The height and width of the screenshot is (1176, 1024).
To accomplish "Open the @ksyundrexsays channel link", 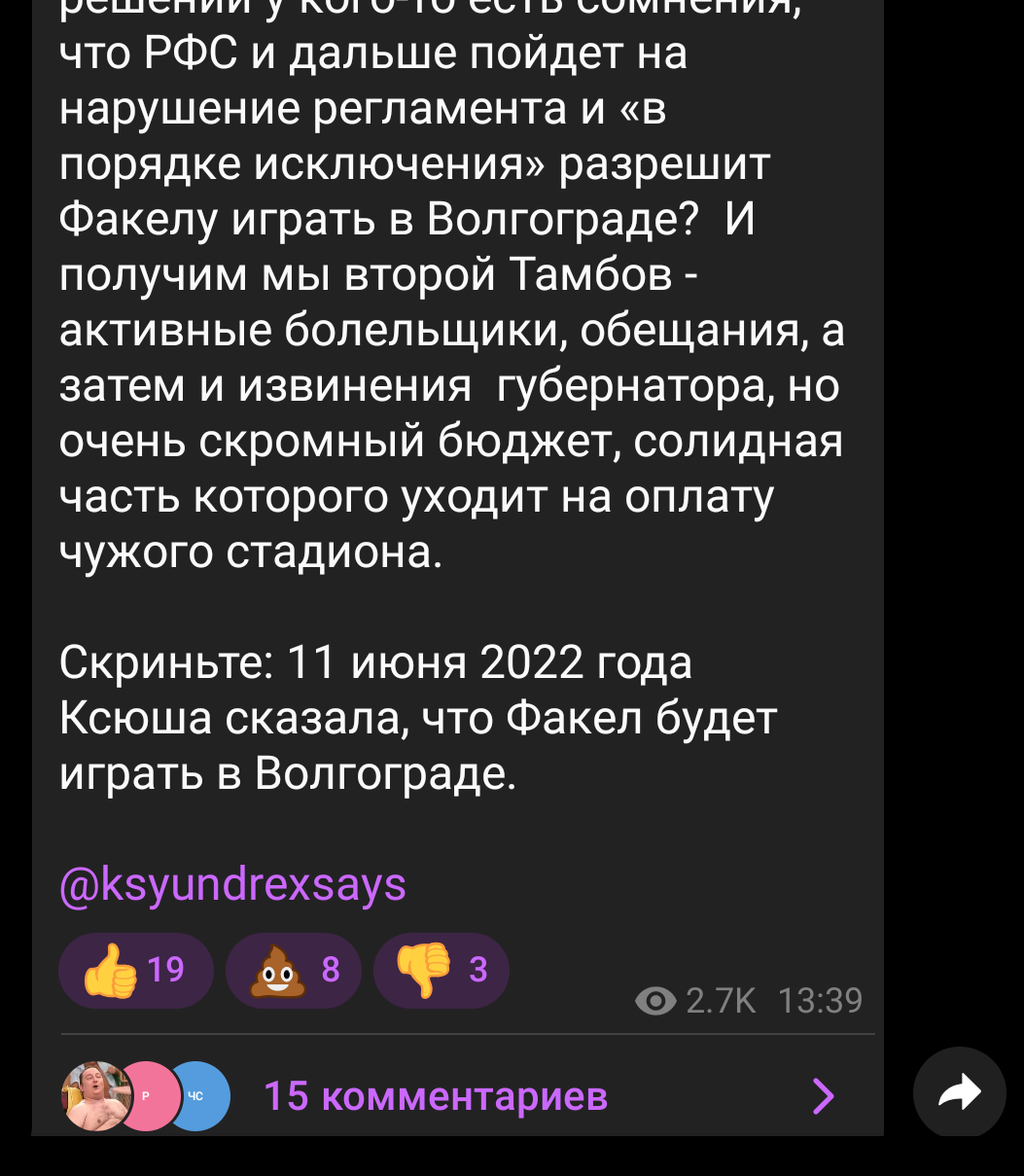I will coord(232,885).
